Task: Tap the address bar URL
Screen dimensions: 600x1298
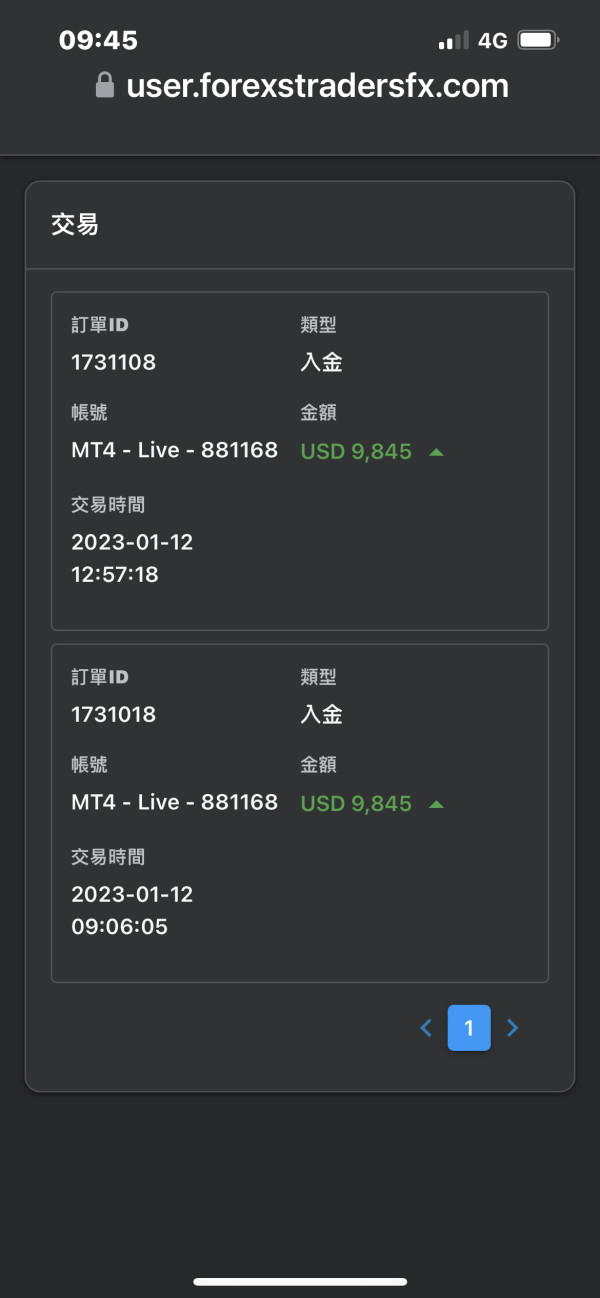Action: pos(317,86)
